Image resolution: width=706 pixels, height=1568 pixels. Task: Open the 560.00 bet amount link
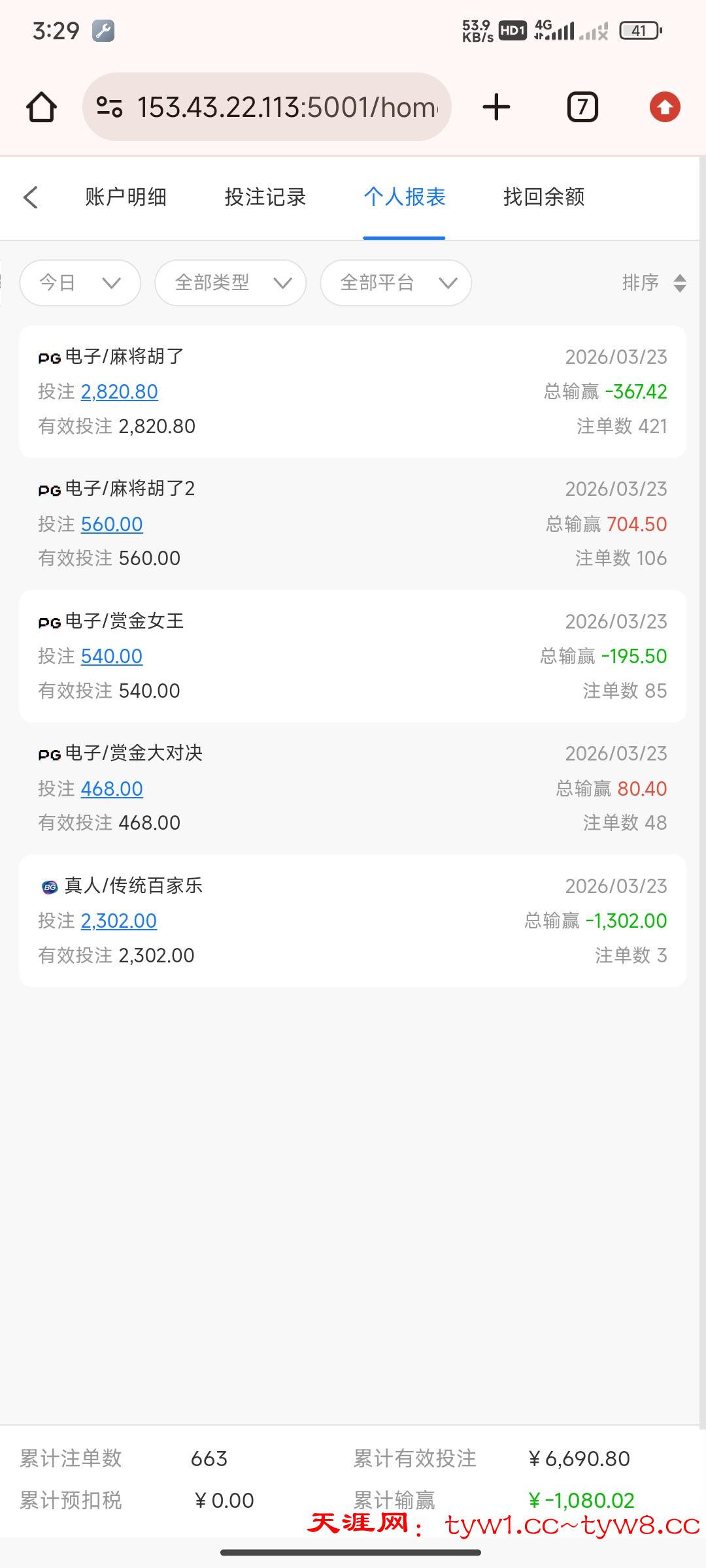click(112, 524)
